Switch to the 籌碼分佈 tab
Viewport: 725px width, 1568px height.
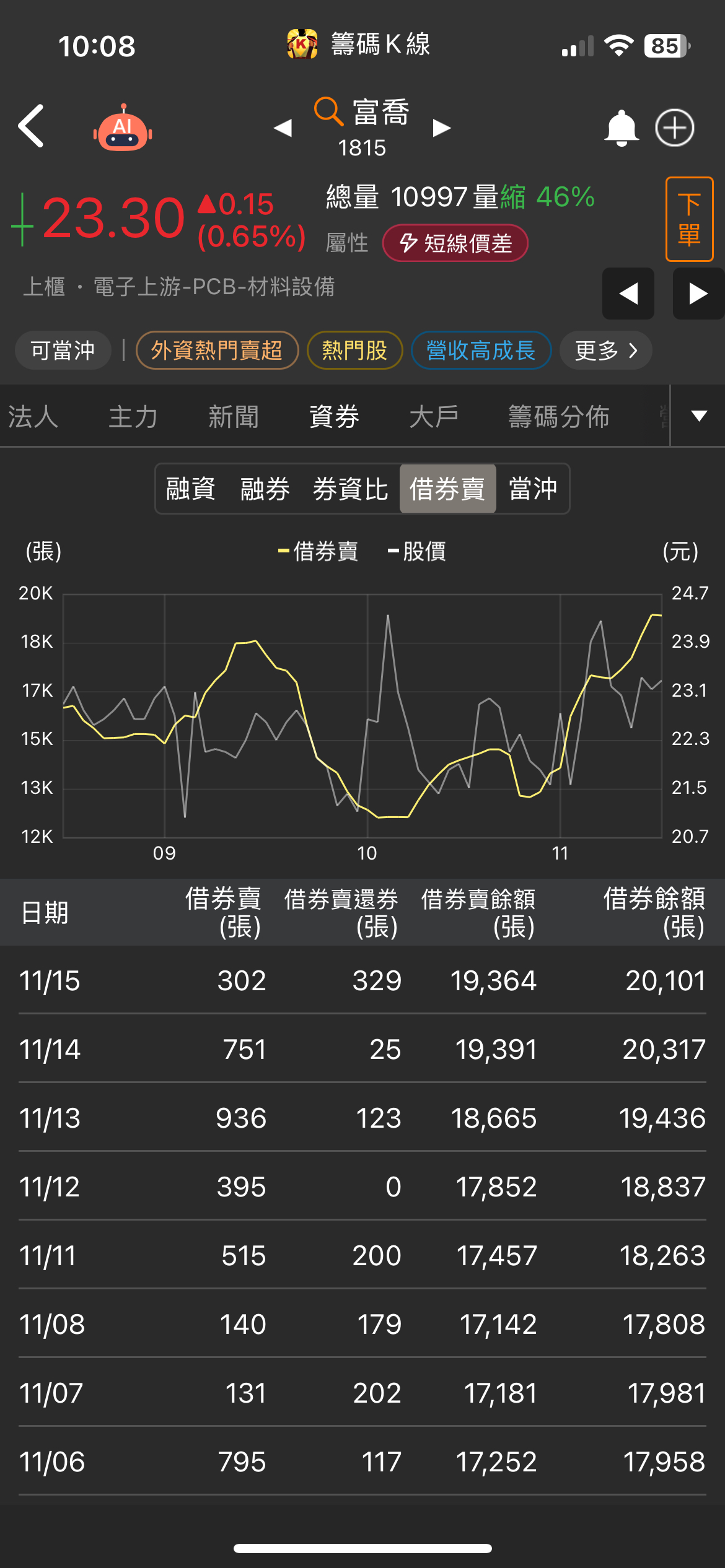(x=559, y=416)
